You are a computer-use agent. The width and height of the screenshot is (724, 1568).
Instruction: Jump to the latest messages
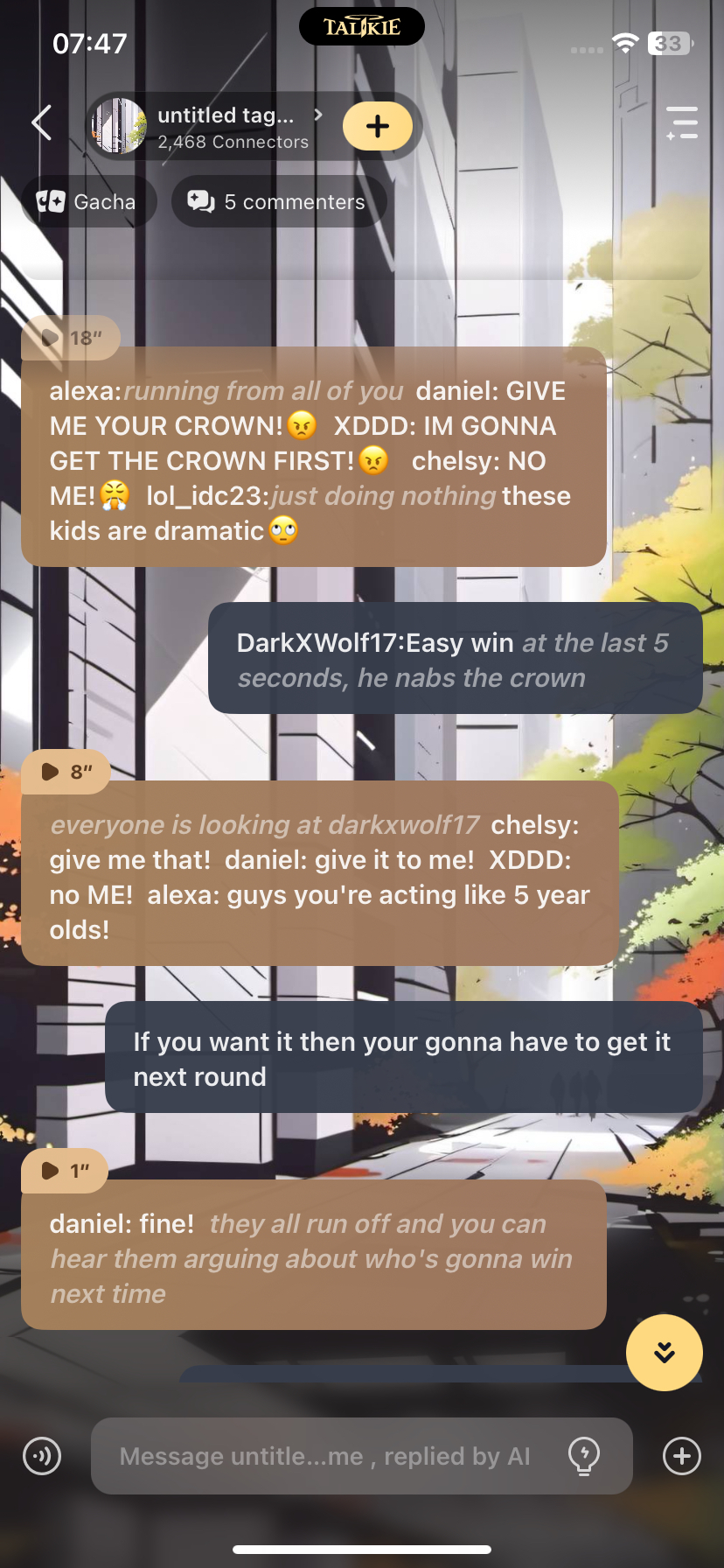point(665,1353)
